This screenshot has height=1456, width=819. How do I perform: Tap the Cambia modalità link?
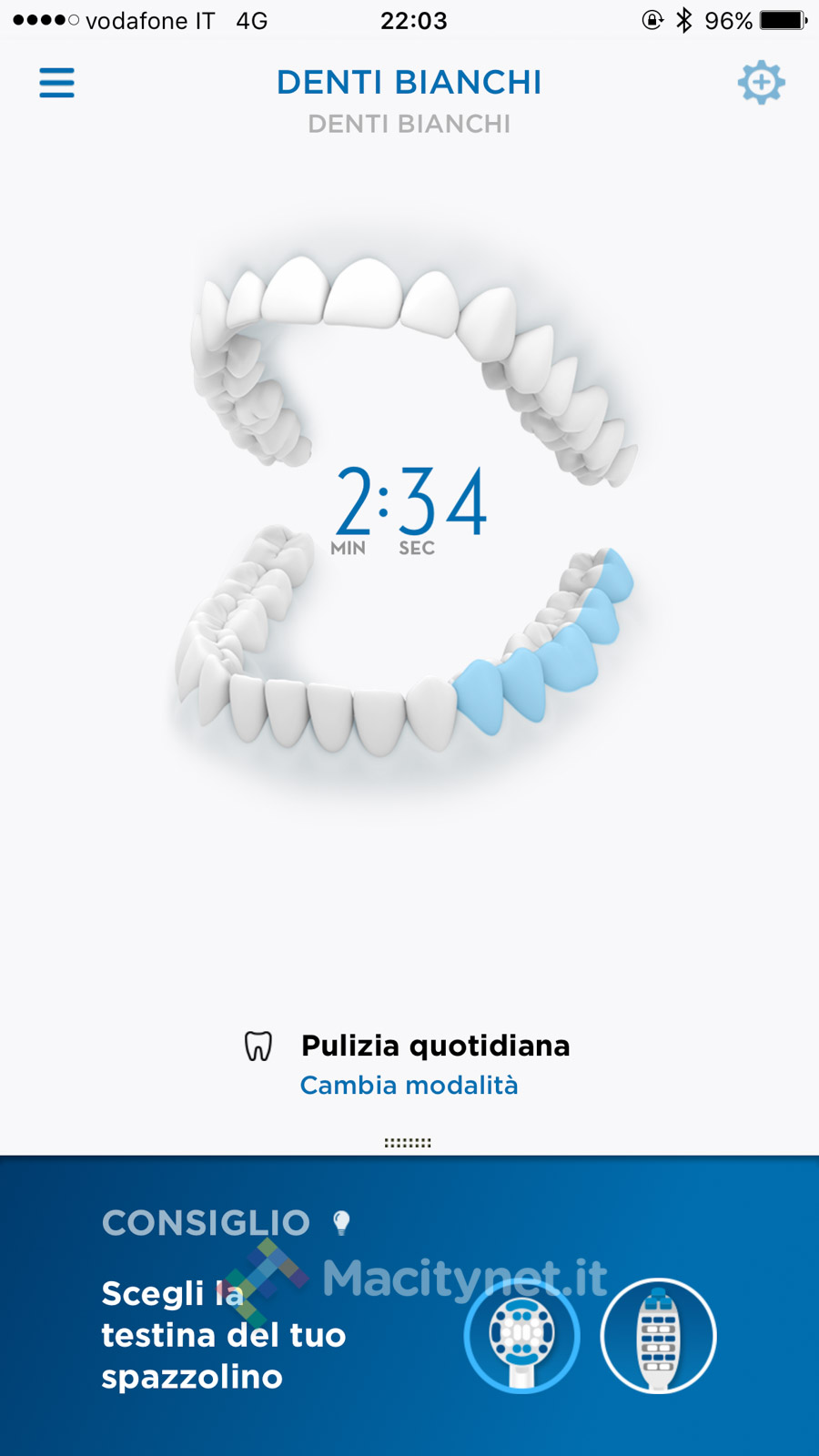pyautogui.click(x=409, y=1085)
